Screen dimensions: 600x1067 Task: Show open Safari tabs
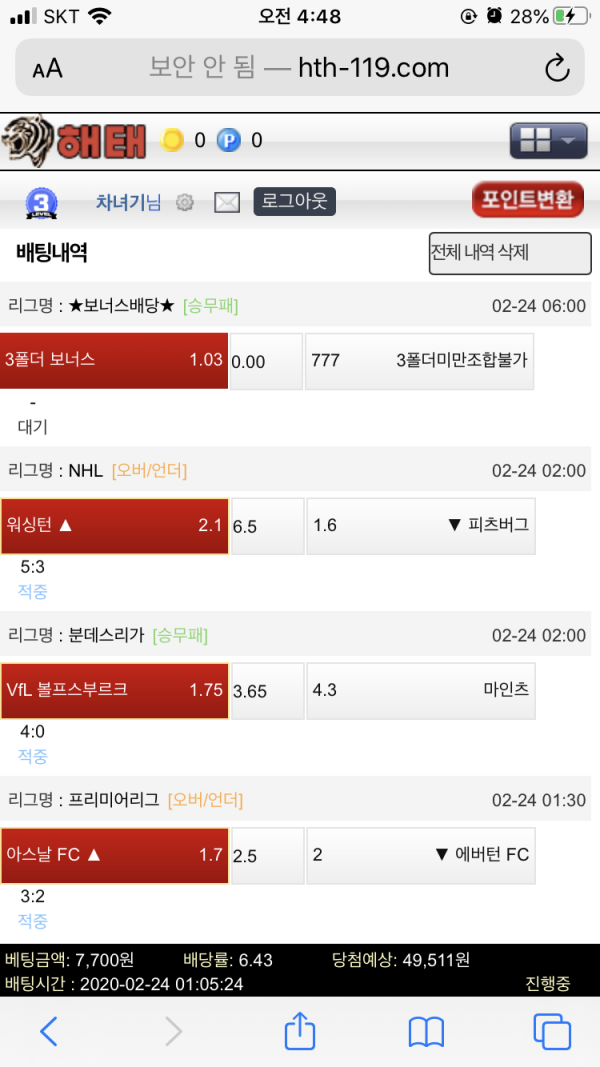pyautogui.click(x=551, y=1031)
